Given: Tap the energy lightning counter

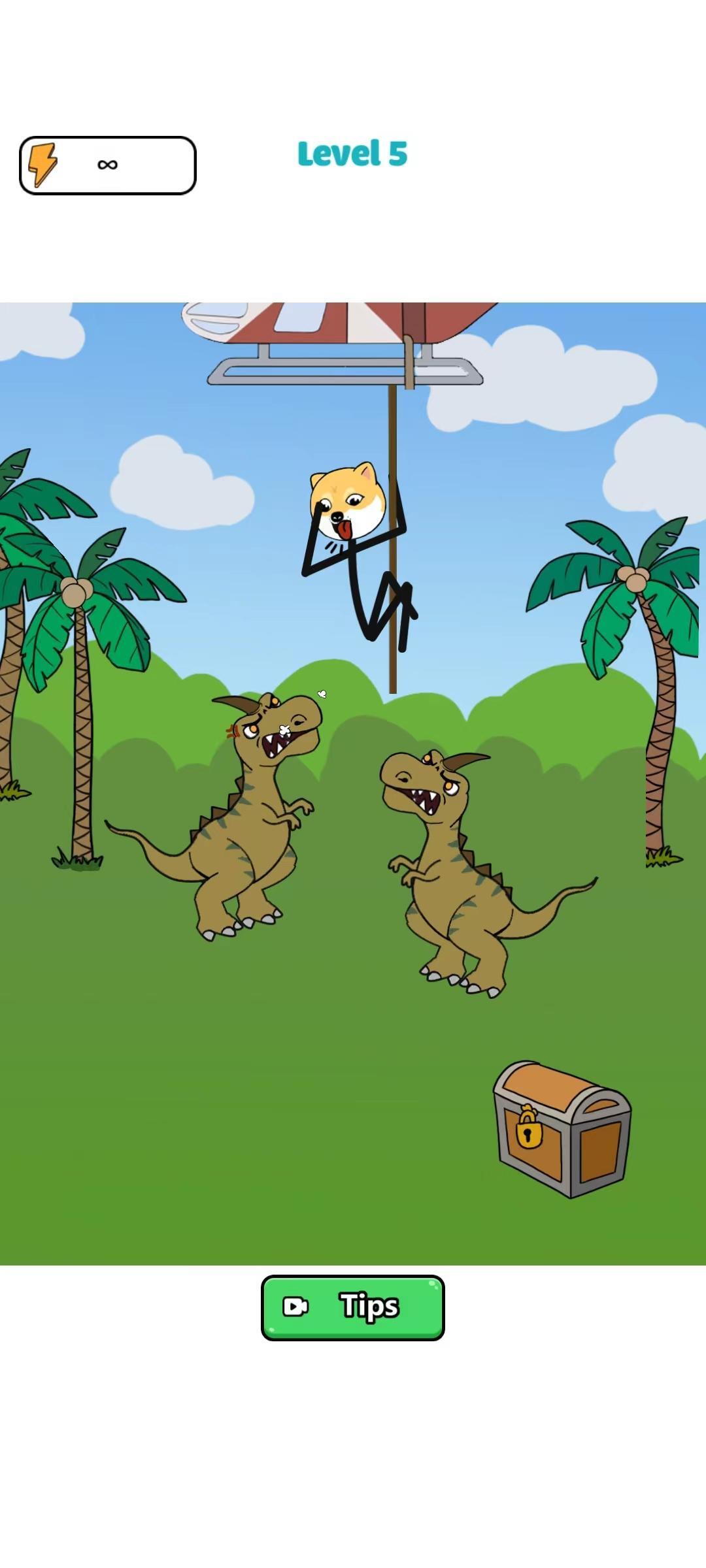Looking at the screenshot, I should [108, 165].
